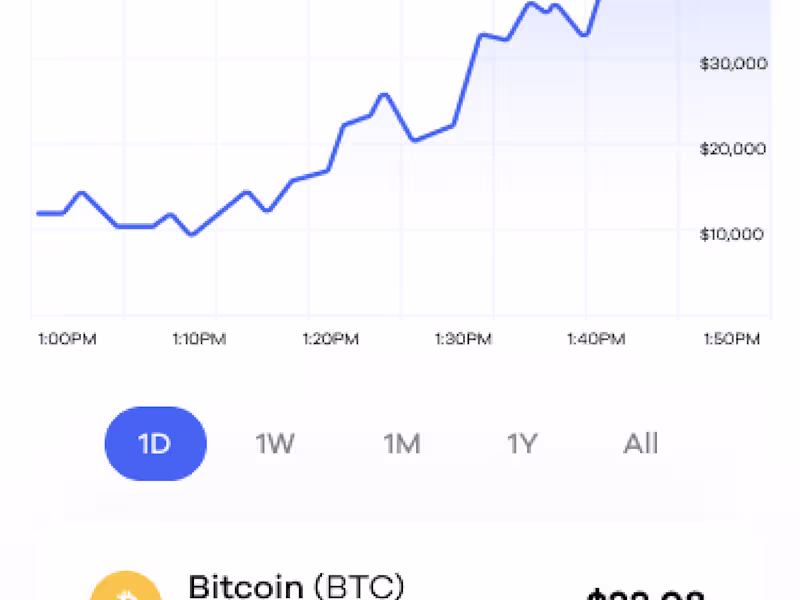Switch to the 1W time range
The height and width of the screenshot is (600, 800).
[275, 444]
